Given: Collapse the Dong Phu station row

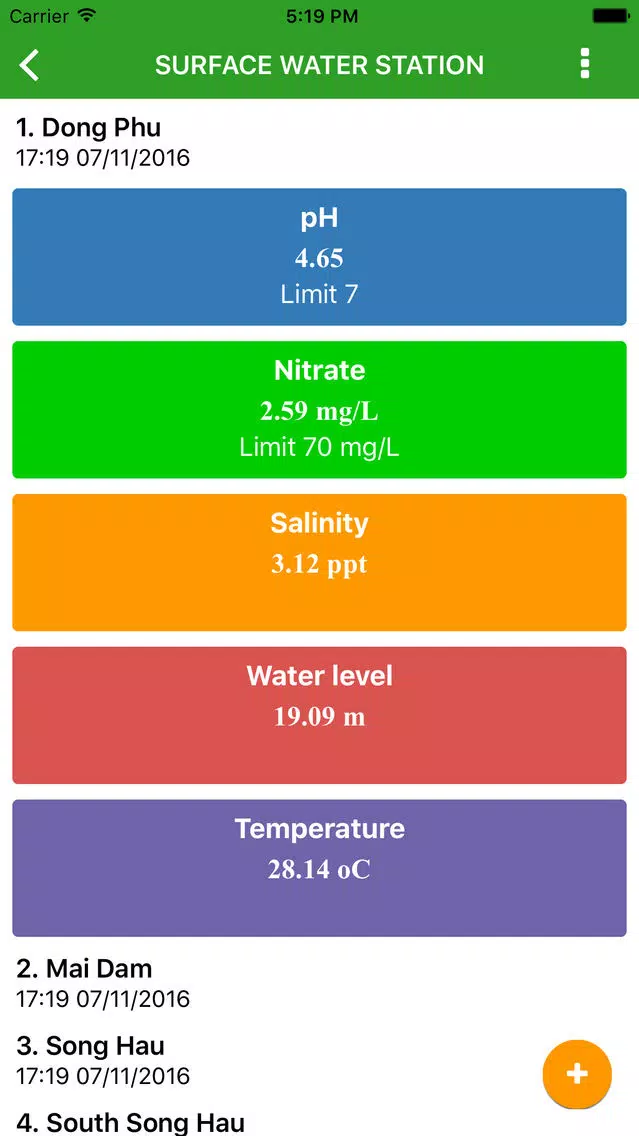Looking at the screenshot, I should coord(320,142).
